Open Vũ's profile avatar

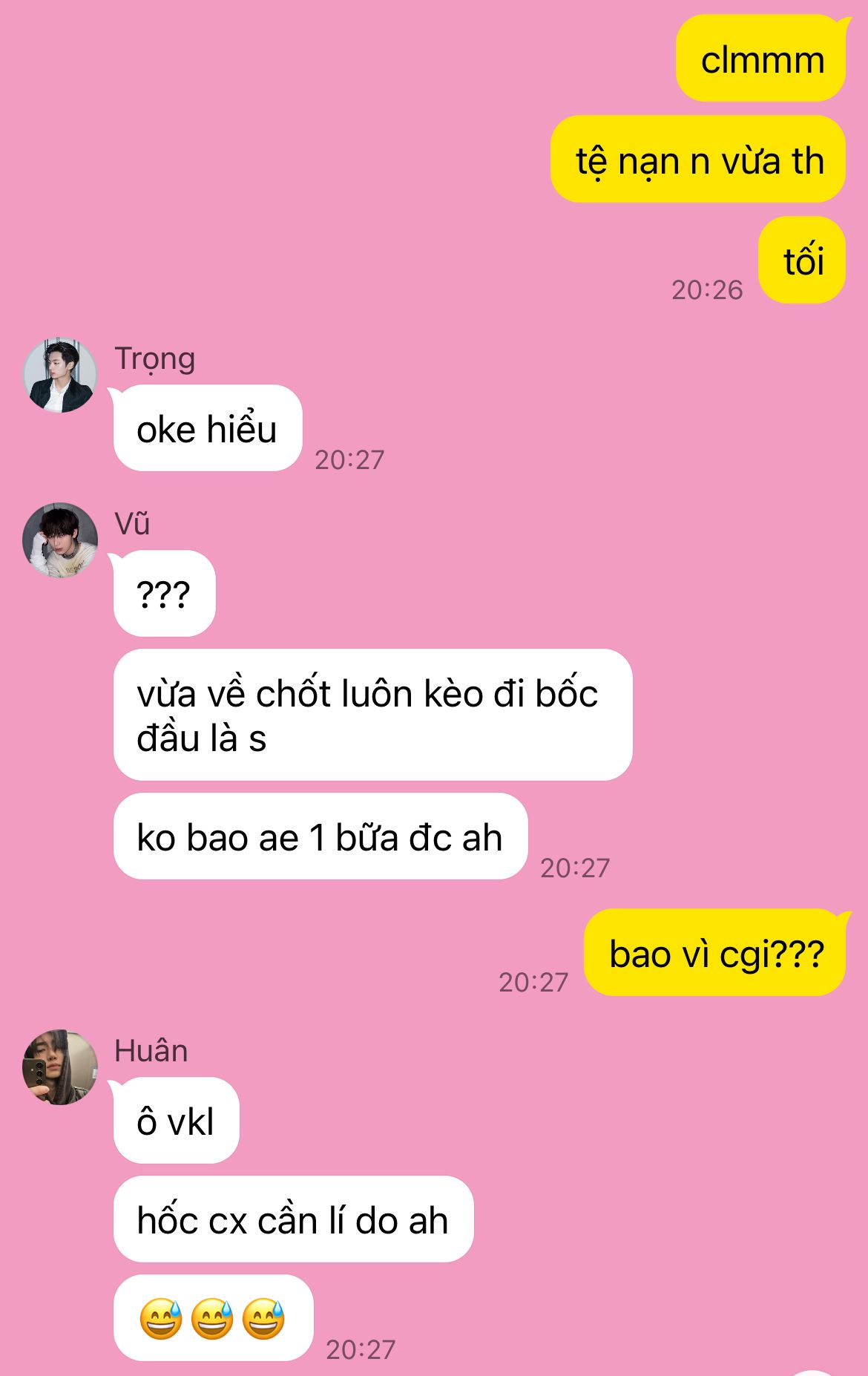click(x=60, y=540)
